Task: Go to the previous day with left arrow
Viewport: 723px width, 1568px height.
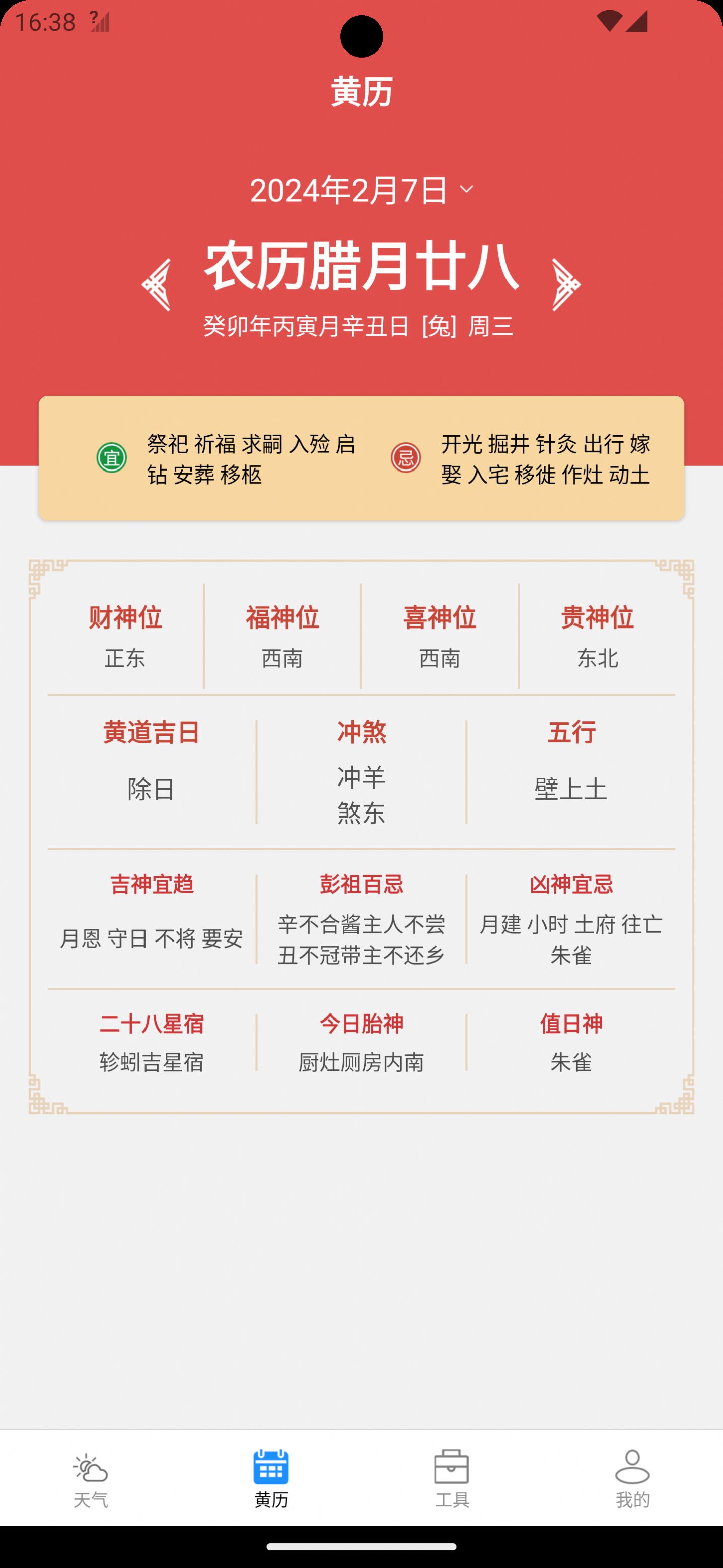Action: [157, 285]
